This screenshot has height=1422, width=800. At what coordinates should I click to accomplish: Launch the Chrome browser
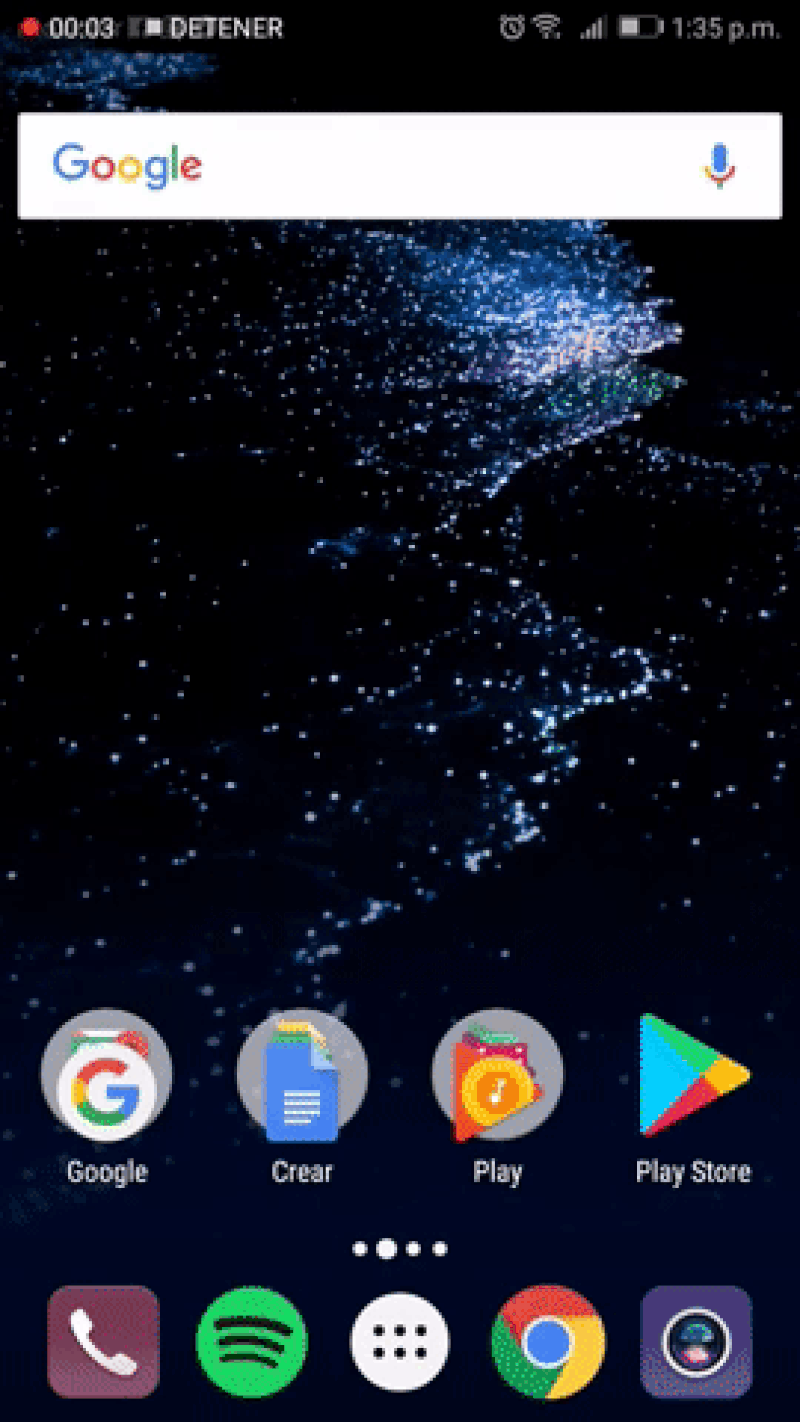(x=548, y=1341)
